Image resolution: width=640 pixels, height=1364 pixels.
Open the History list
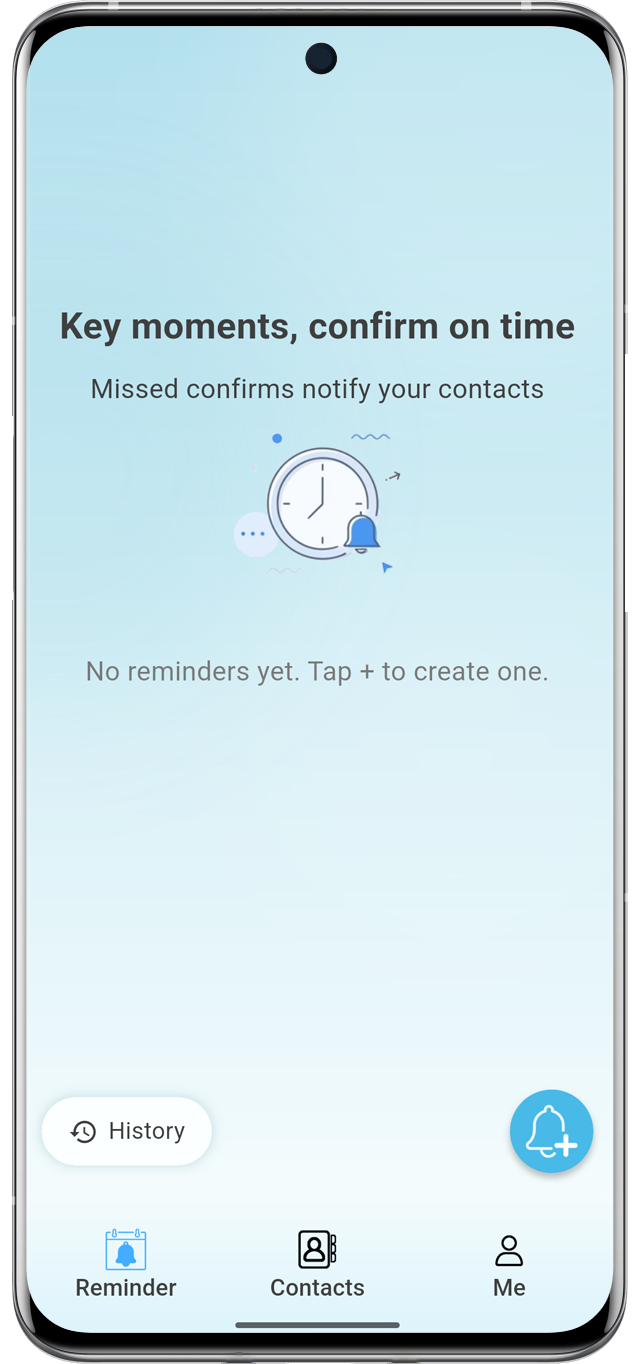pyautogui.click(x=127, y=1131)
